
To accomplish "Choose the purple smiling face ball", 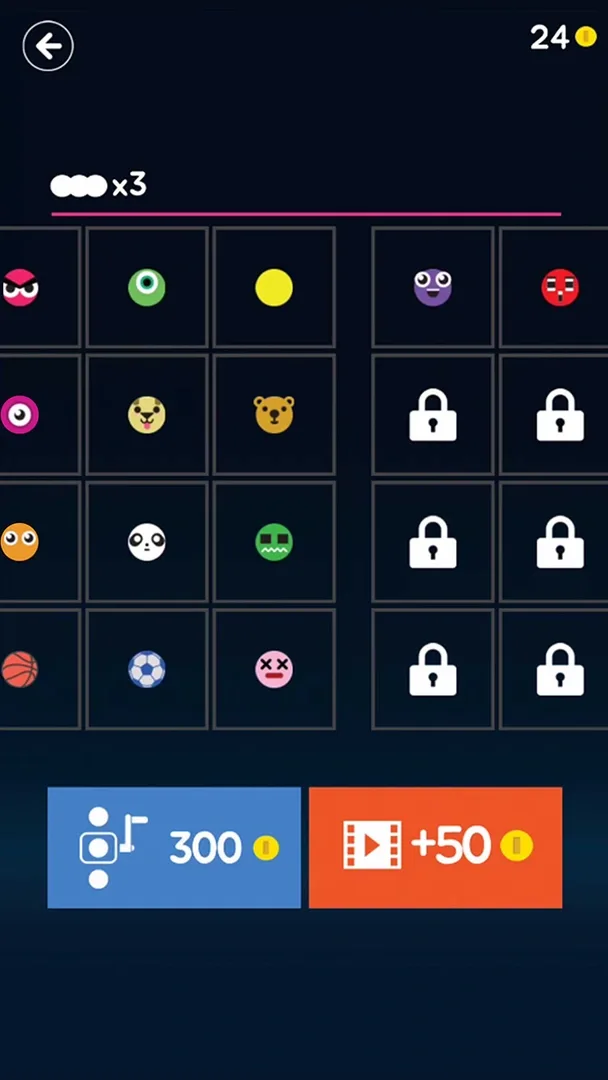I will 433,288.
